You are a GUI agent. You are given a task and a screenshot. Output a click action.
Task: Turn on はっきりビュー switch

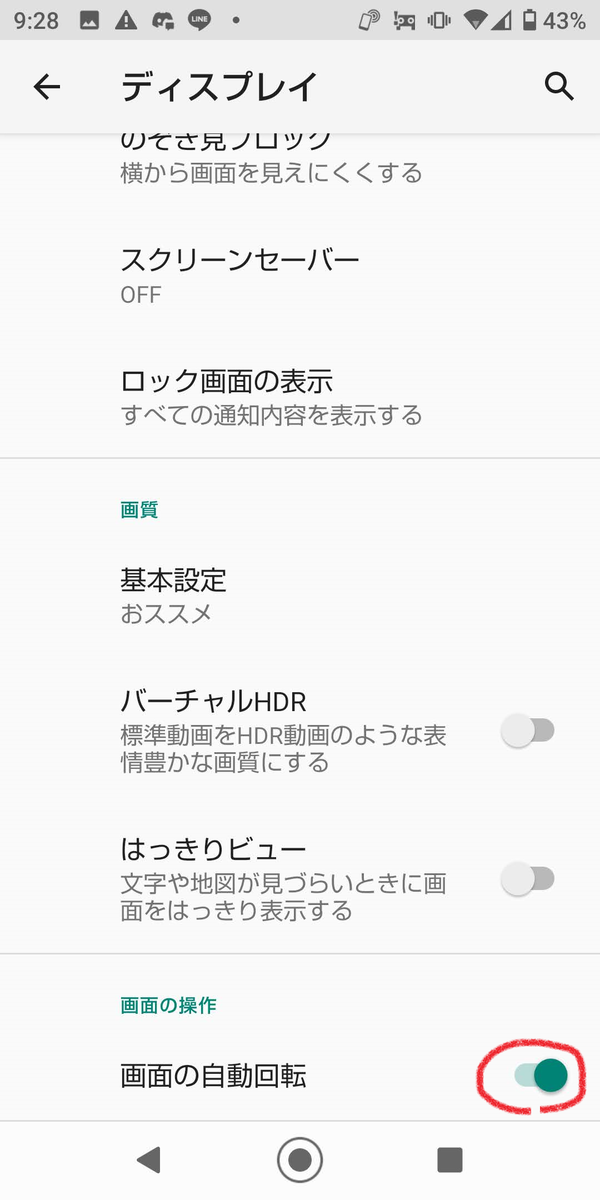point(528,880)
